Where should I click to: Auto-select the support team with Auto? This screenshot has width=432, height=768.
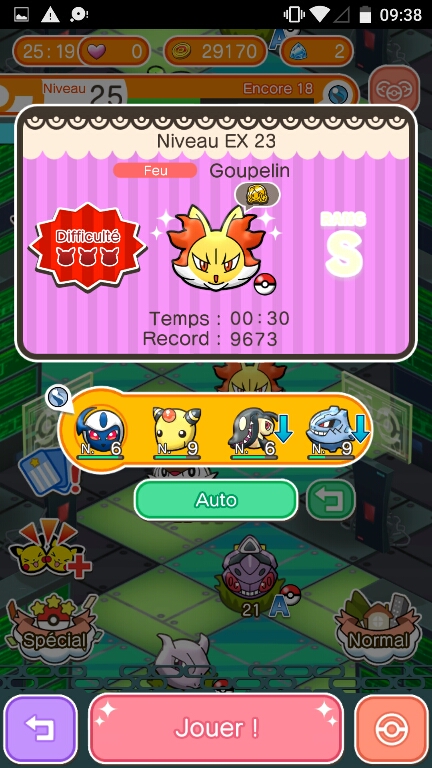pos(216,500)
